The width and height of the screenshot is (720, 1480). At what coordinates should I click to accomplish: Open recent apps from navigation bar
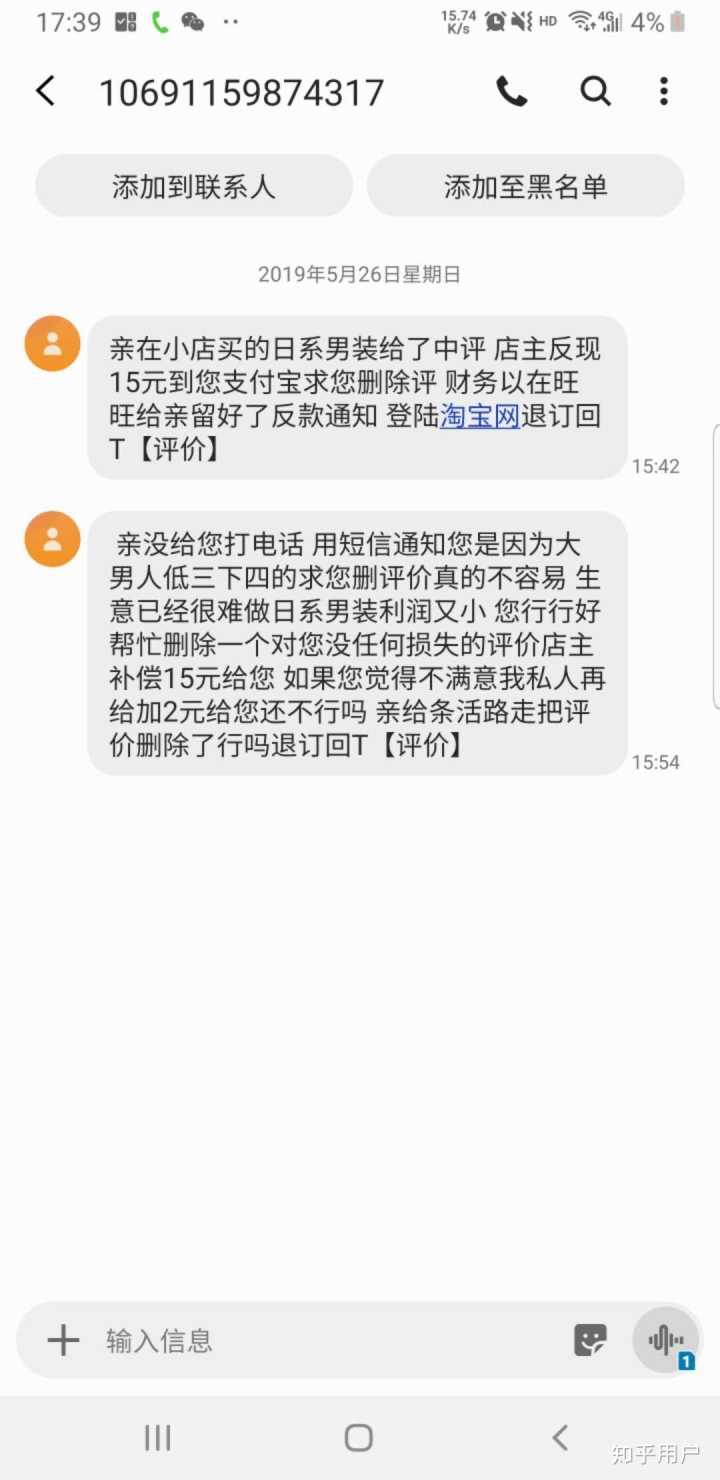pos(158,1438)
